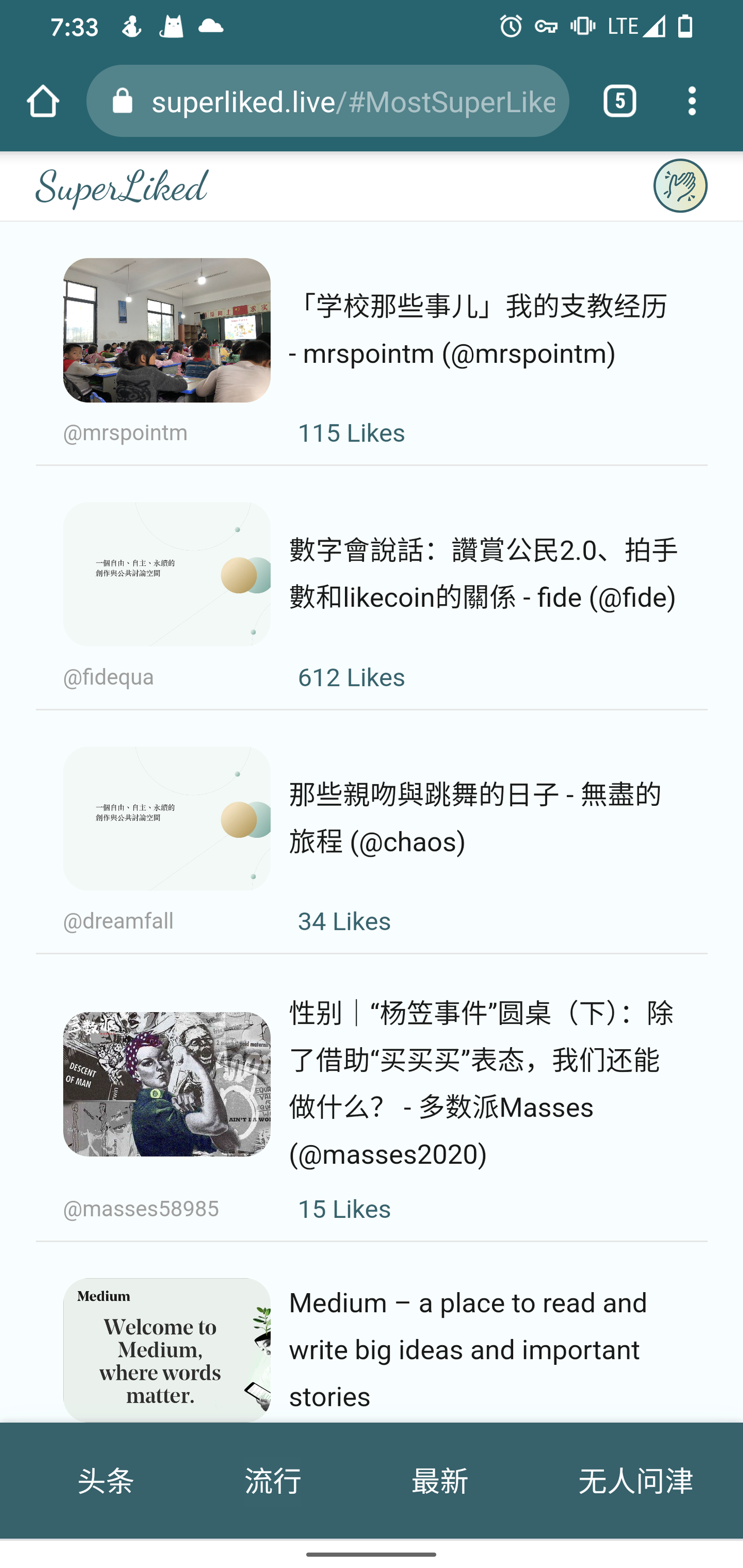743x1568 pixels.
Task: View the @fidequa author handle
Action: click(108, 677)
